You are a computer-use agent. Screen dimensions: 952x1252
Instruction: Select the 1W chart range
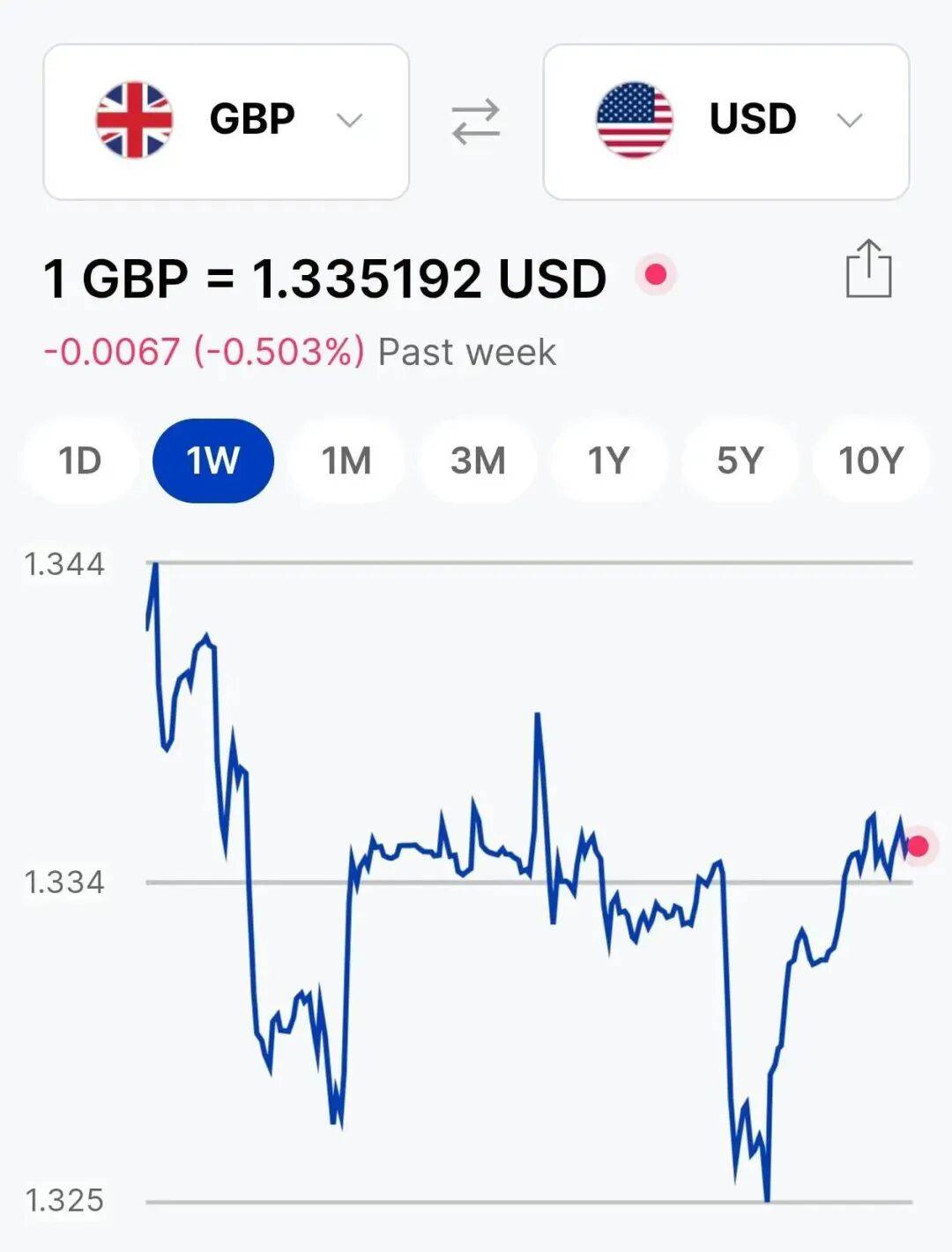(213, 460)
